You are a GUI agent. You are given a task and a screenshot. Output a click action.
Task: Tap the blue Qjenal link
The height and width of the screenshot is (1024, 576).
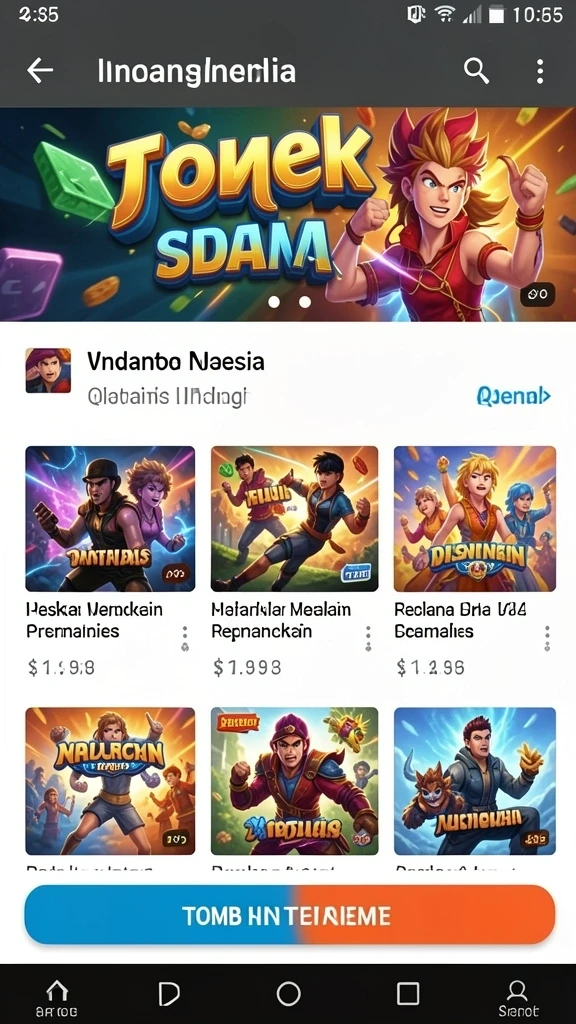click(513, 395)
